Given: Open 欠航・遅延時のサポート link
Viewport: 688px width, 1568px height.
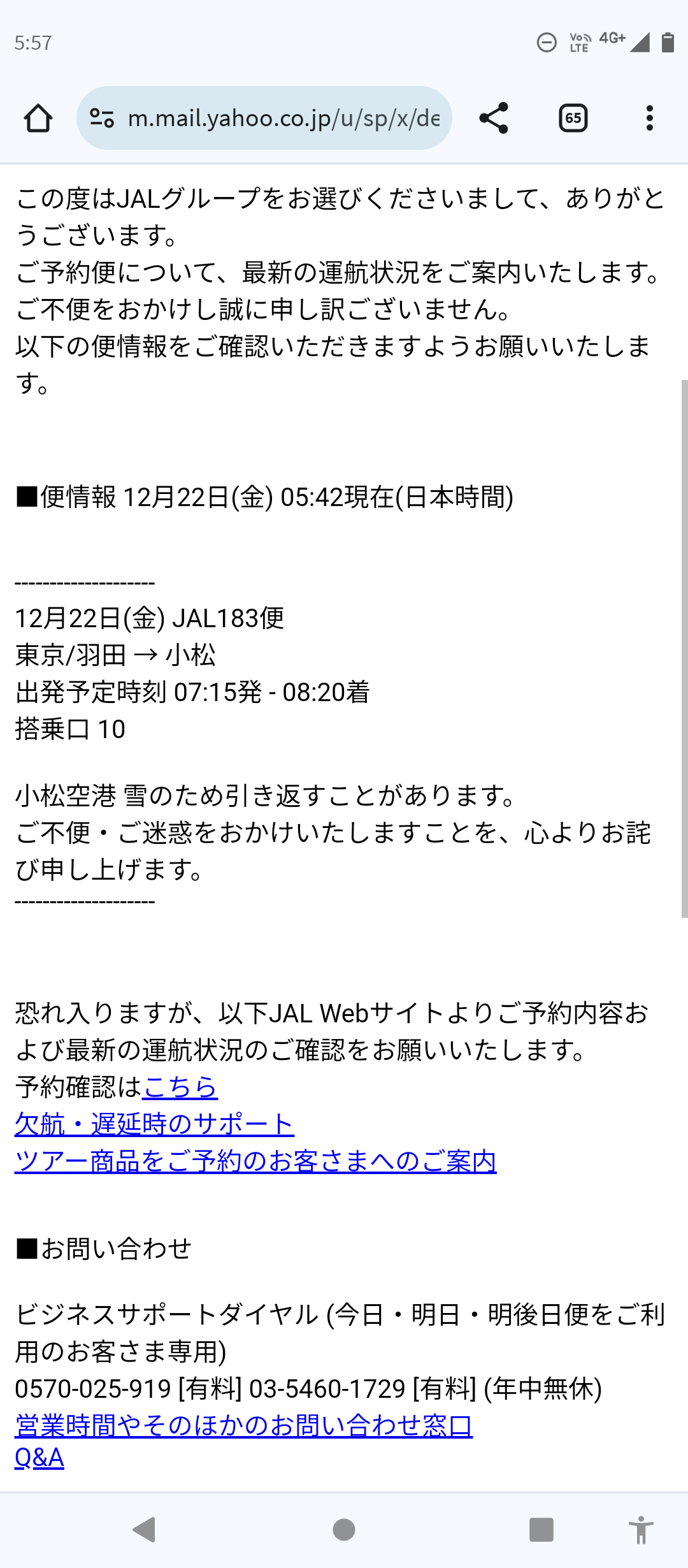Looking at the screenshot, I should 154,1124.
